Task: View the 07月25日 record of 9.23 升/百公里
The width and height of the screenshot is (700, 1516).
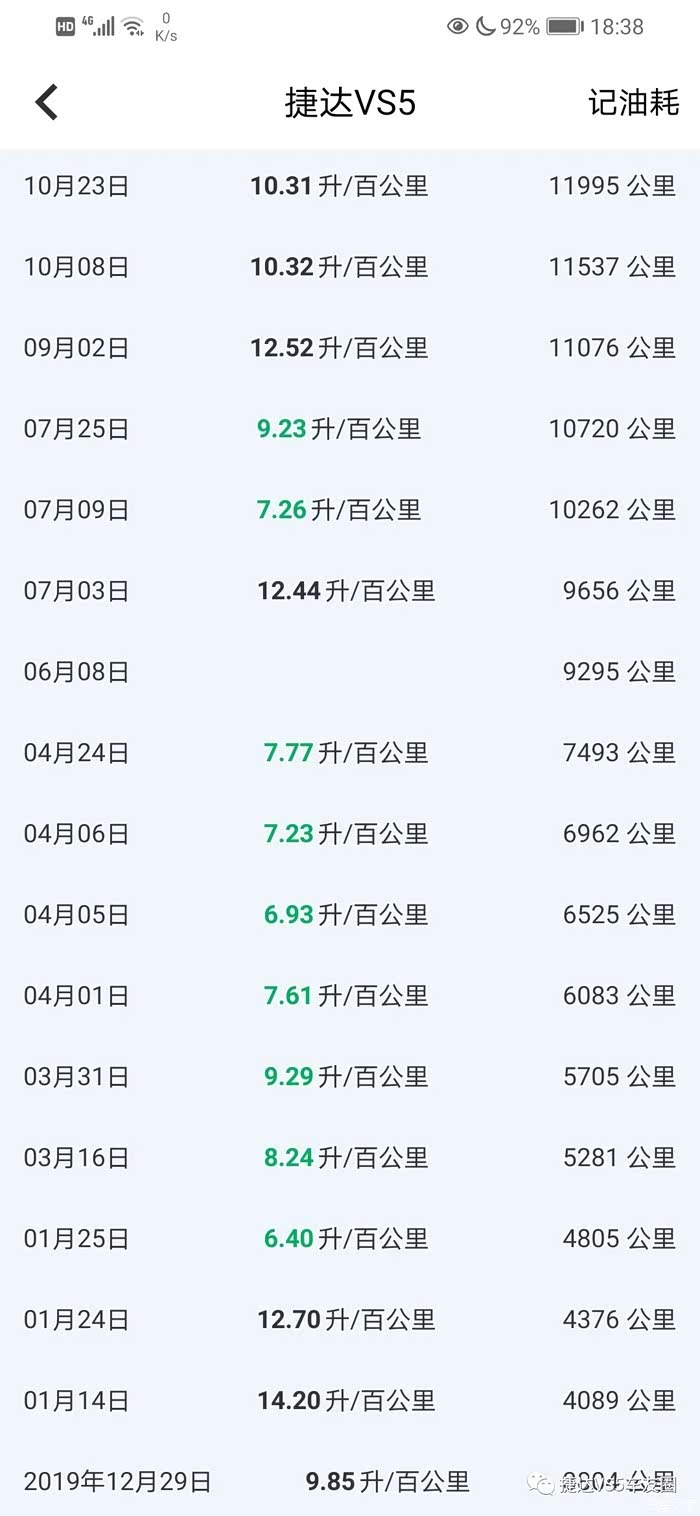Action: click(x=350, y=429)
